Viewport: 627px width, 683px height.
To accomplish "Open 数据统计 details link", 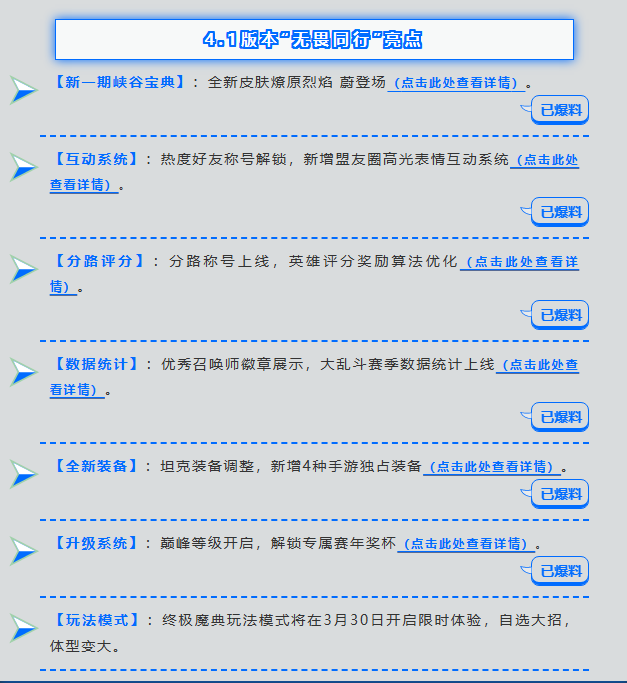I will (538, 365).
